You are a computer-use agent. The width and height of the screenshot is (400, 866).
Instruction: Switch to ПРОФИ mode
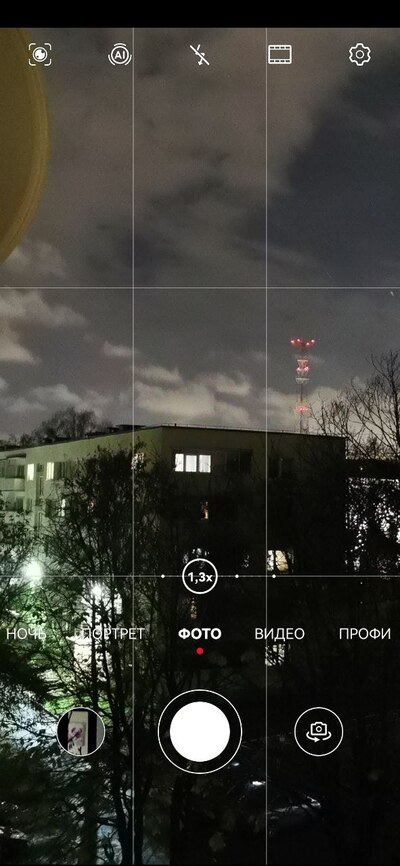click(365, 633)
